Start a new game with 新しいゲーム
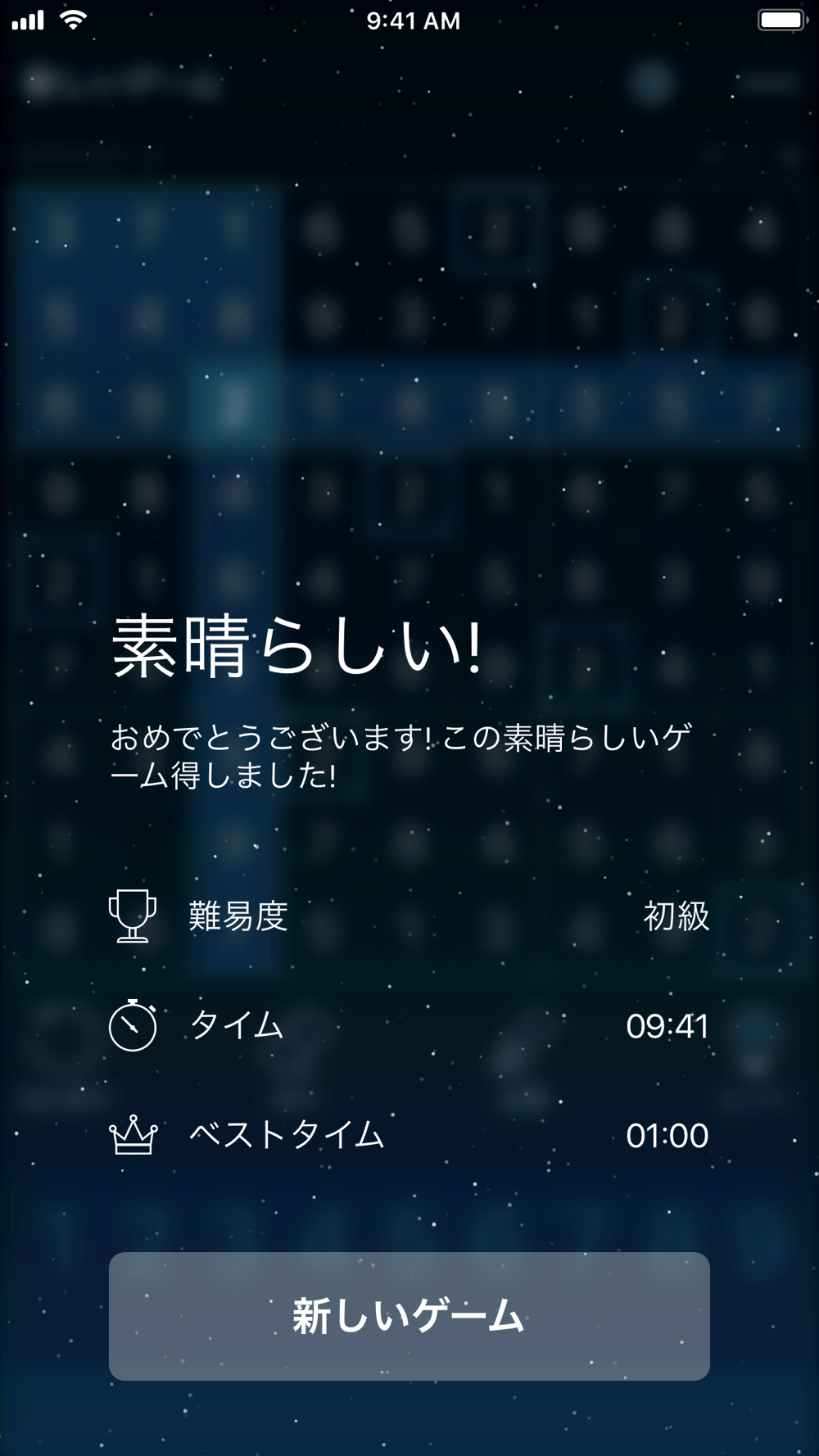Image resolution: width=819 pixels, height=1456 pixels. pos(409,1316)
